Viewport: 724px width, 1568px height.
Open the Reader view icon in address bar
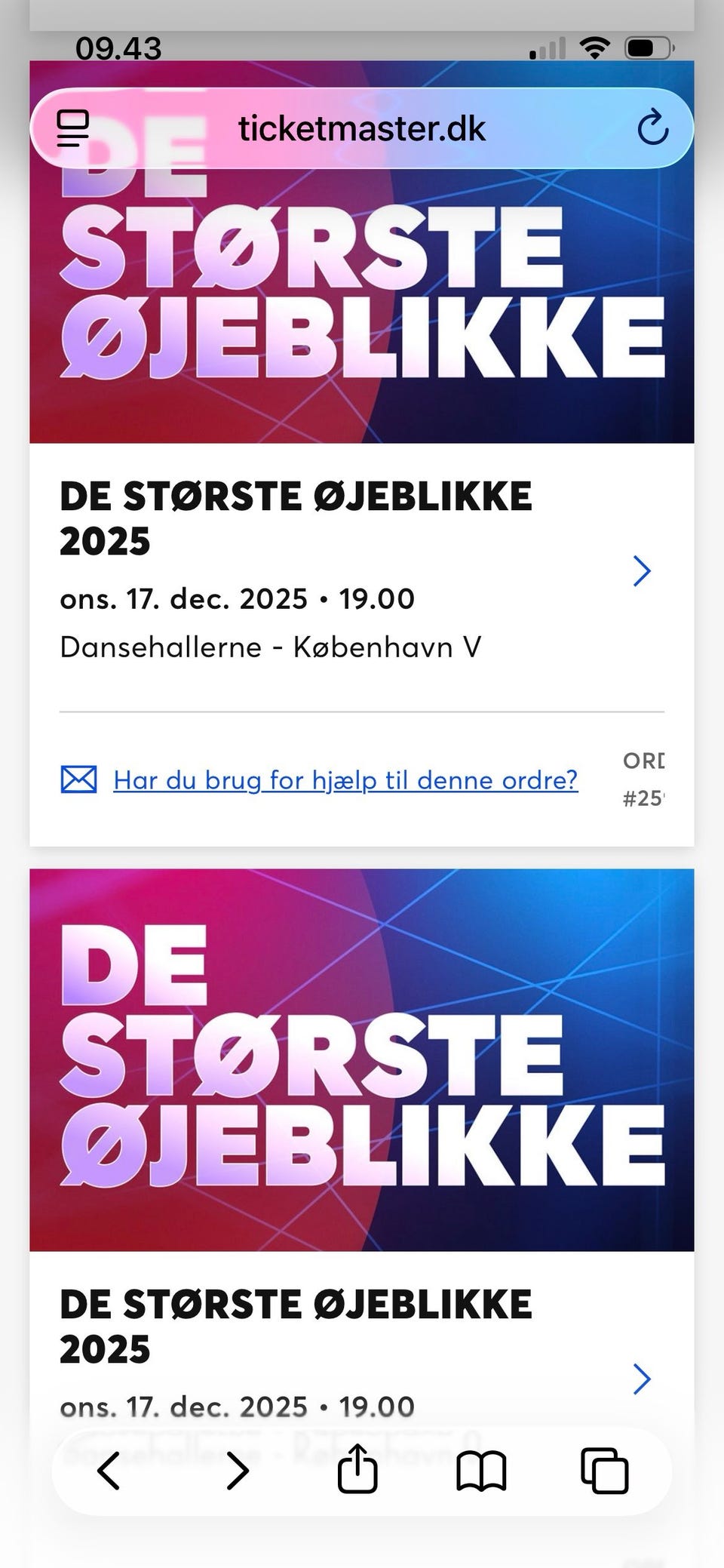[x=74, y=128]
